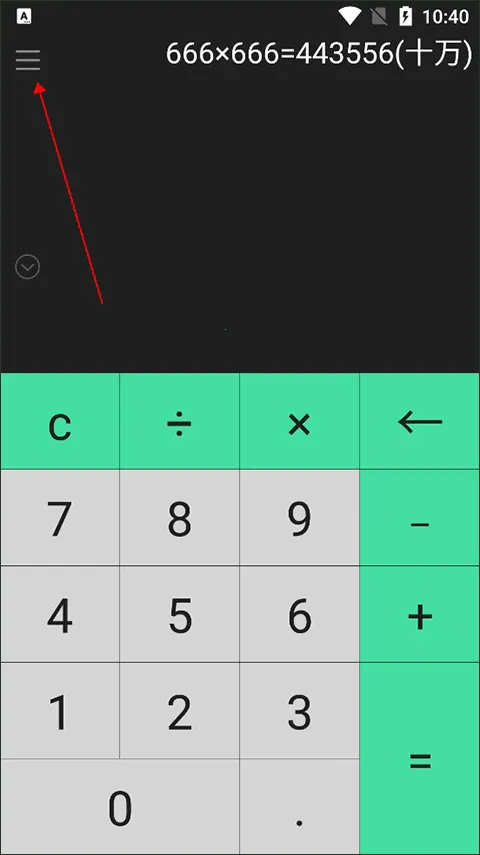Tap the minus key
Screen dimensions: 480x855
point(420,517)
